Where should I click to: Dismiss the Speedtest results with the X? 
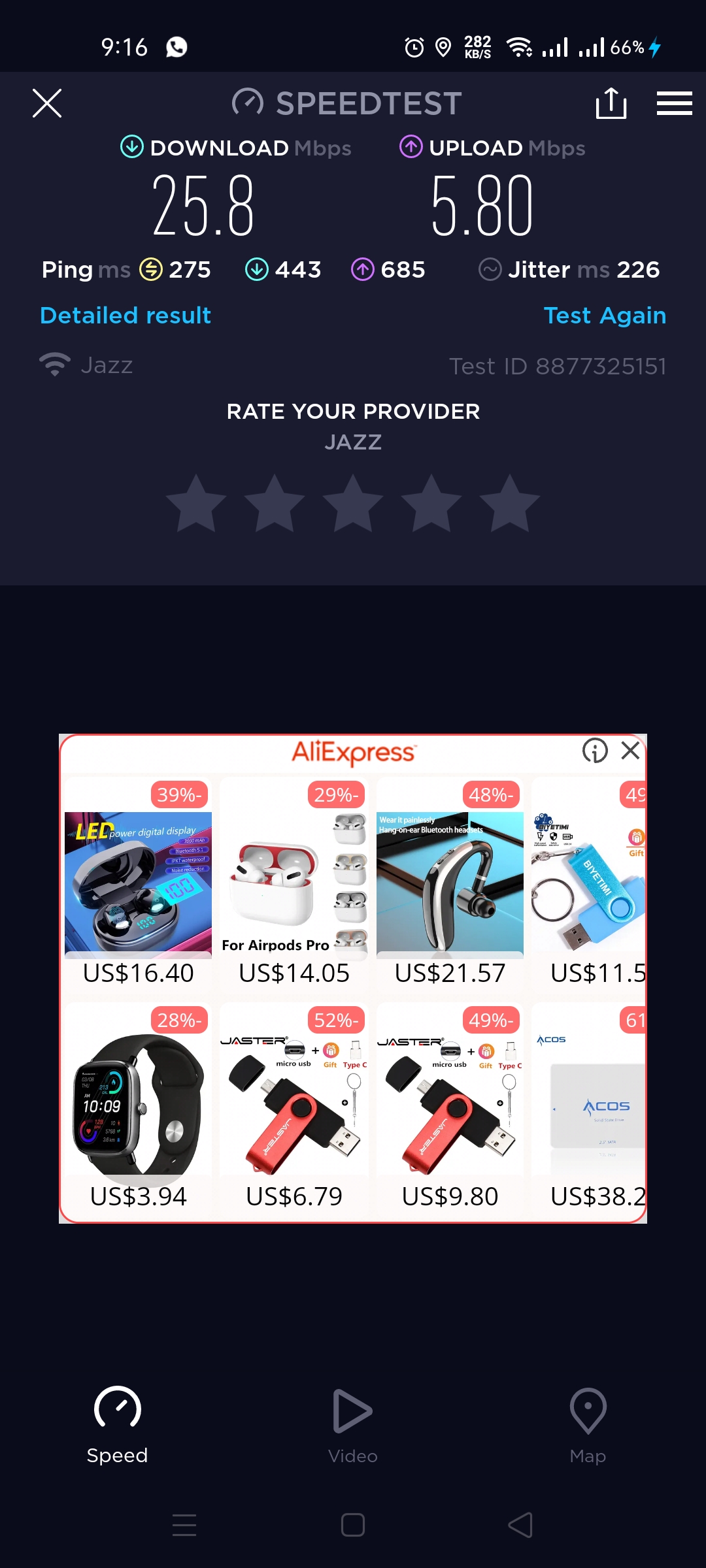click(x=46, y=103)
